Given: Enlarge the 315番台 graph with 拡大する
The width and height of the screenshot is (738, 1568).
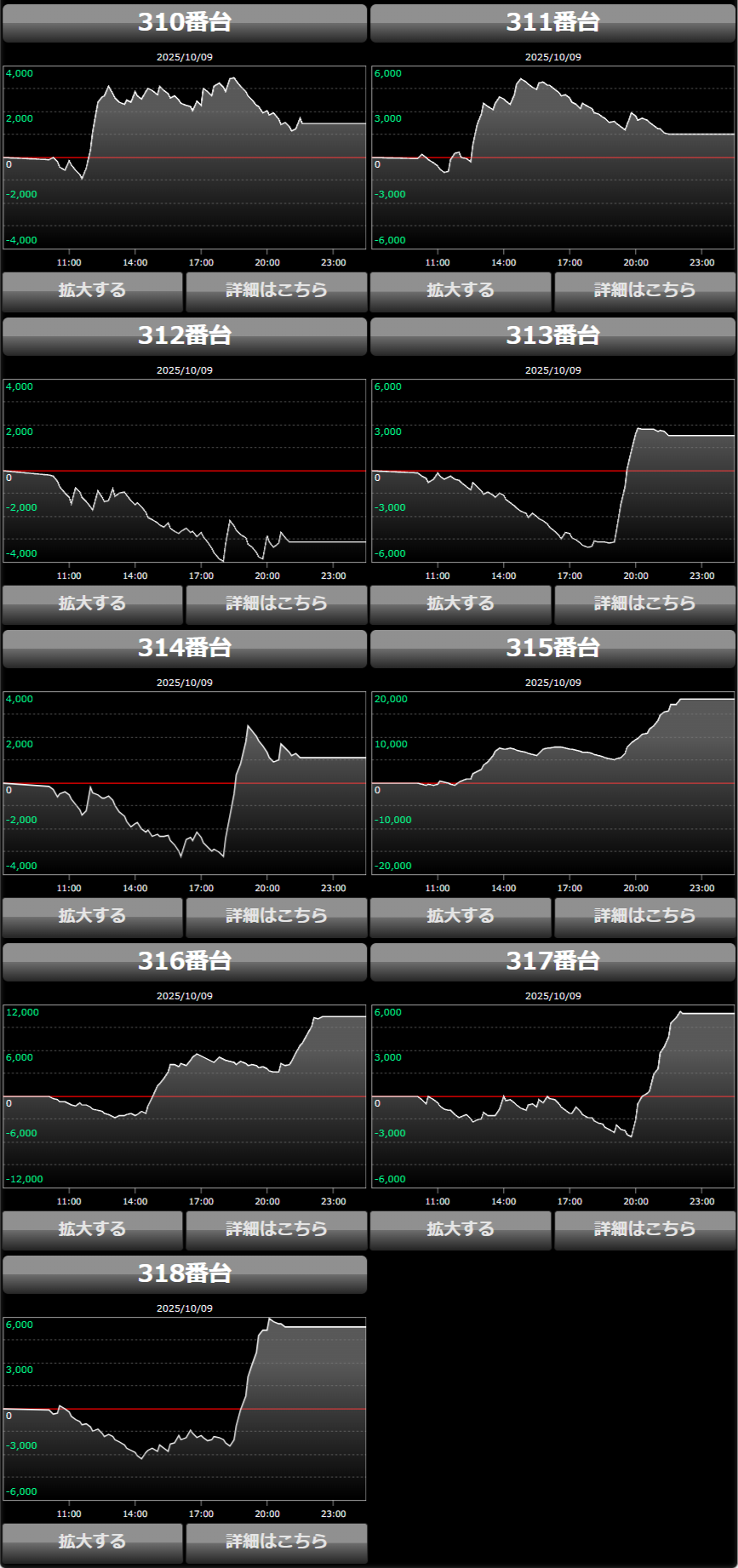Looking at the screenshot, I should 461,916.
